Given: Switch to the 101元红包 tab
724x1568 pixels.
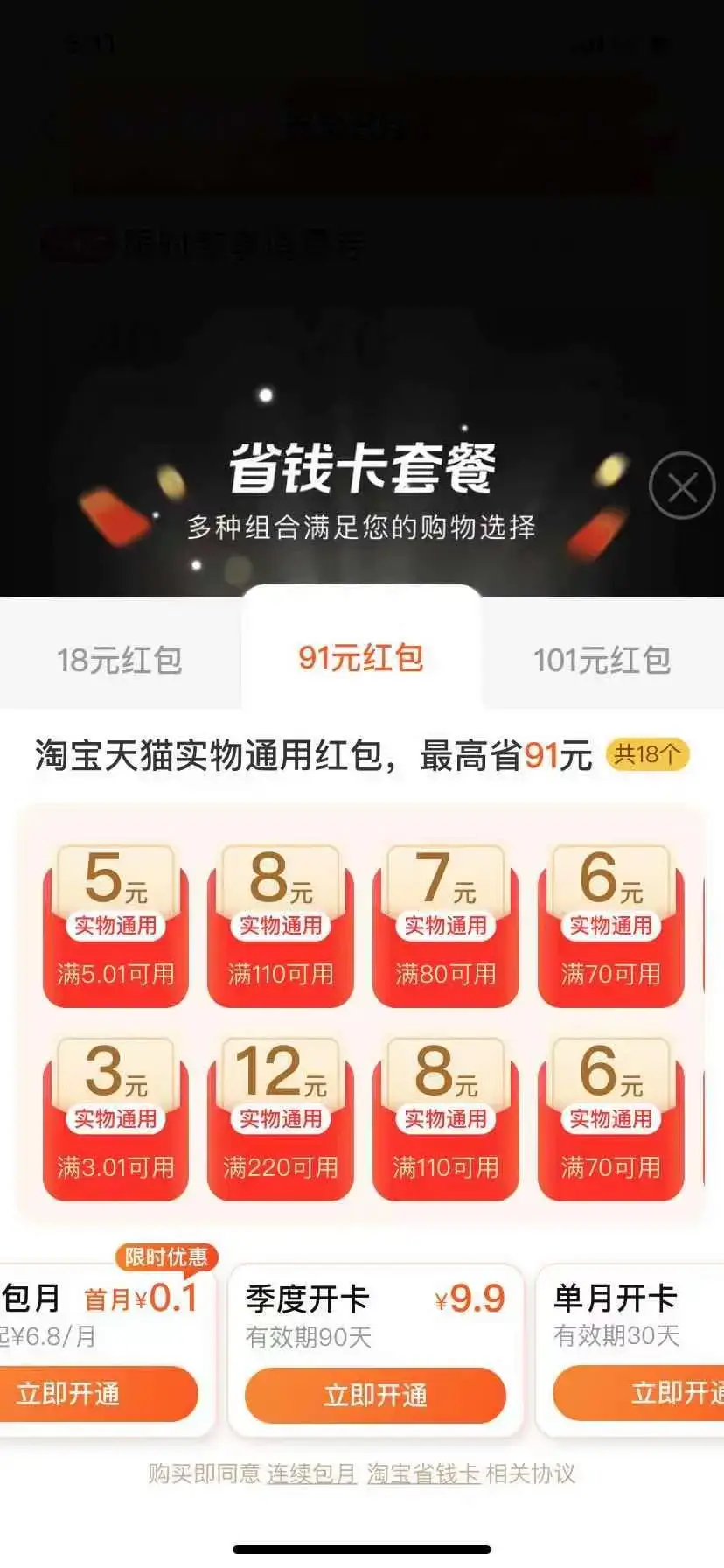Looking at the screenshot, I should click(602, 660).
